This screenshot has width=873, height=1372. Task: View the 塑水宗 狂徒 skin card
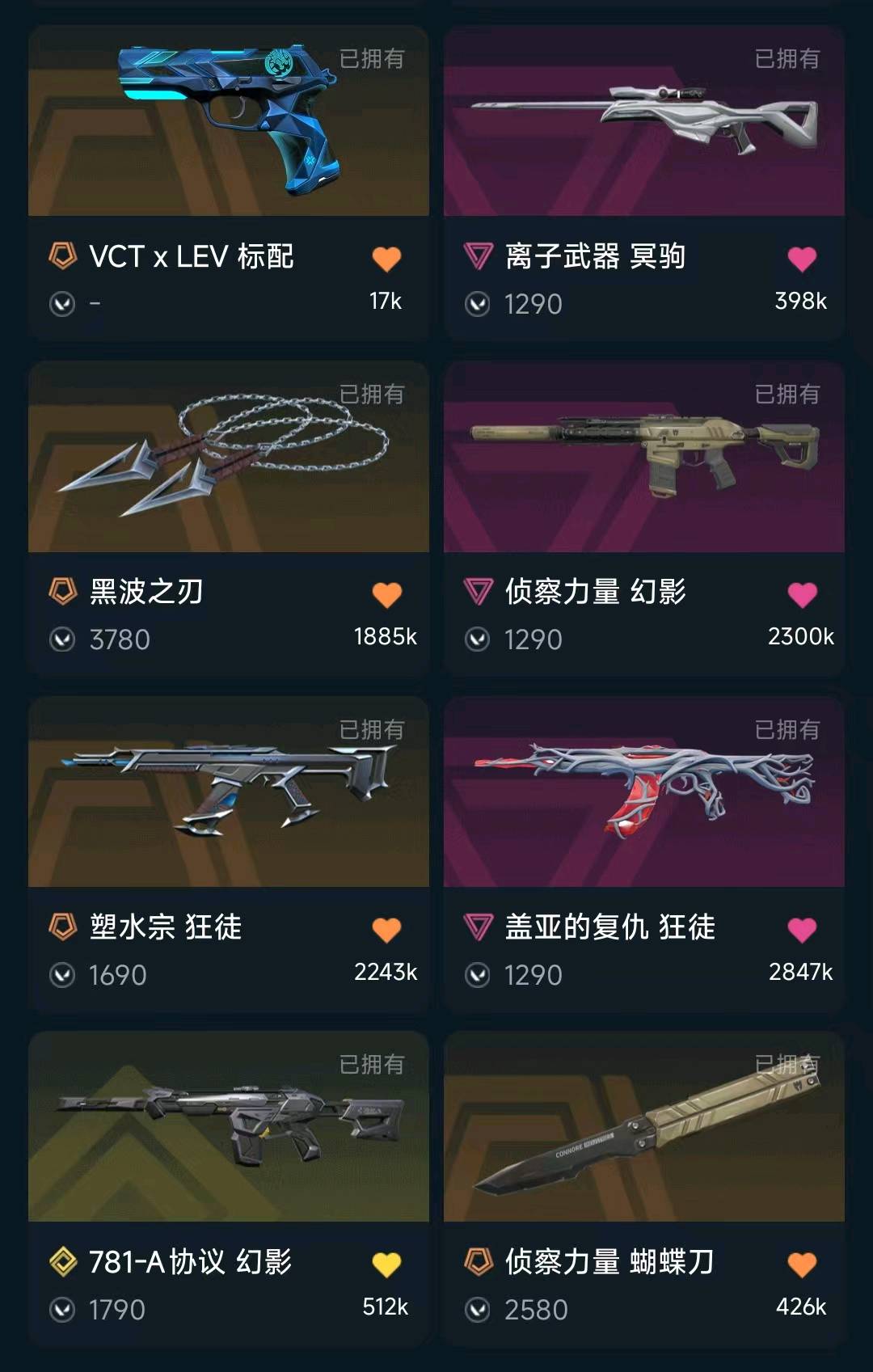coord(228,792)
